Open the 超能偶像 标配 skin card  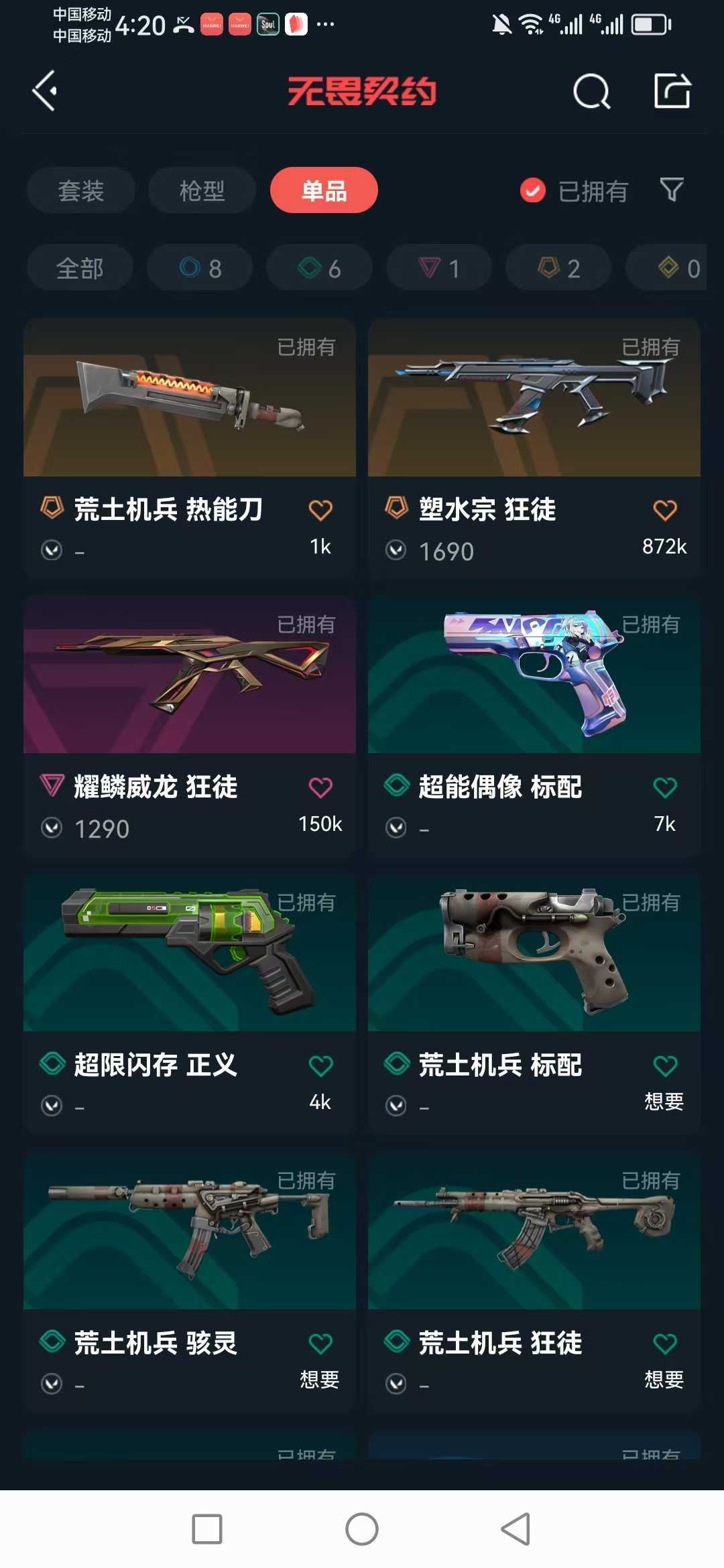[534, 726]
